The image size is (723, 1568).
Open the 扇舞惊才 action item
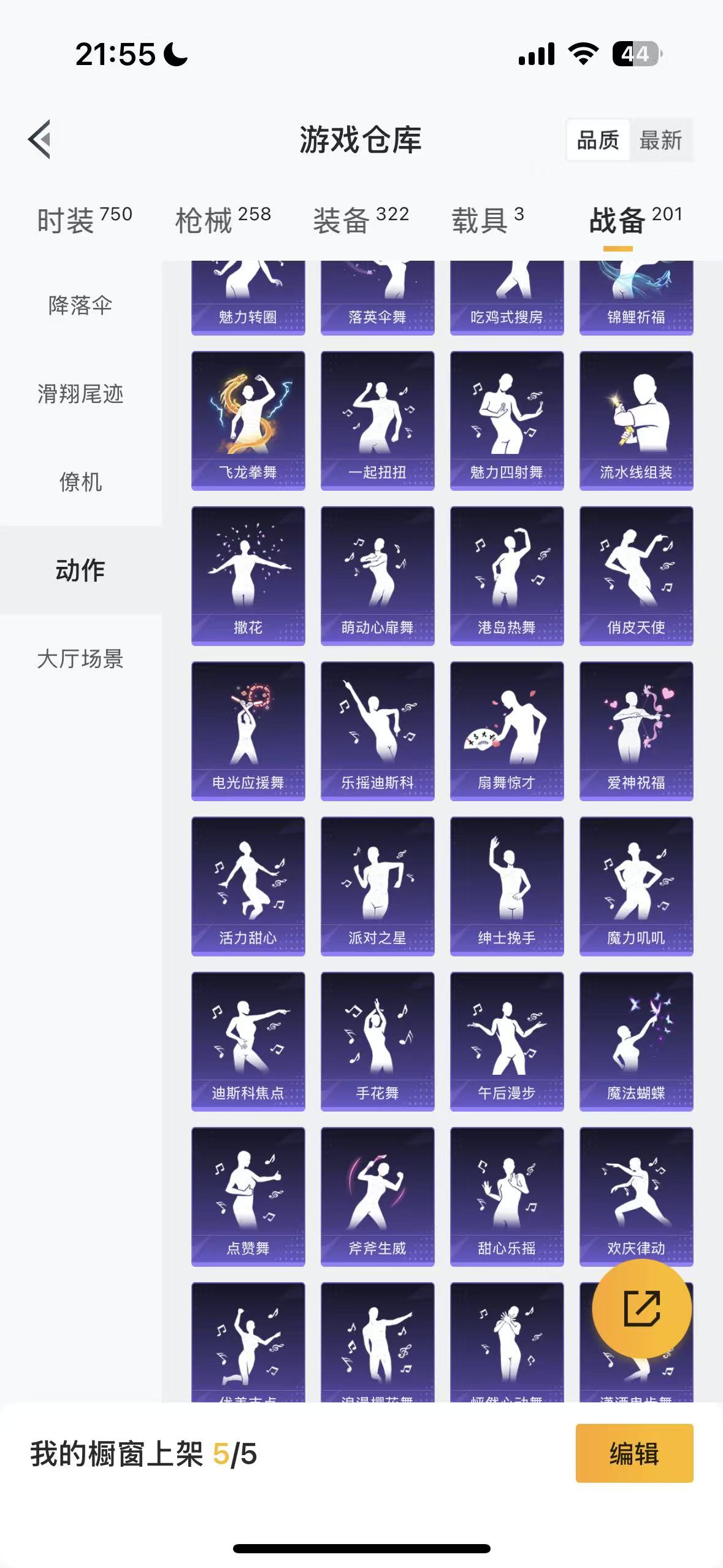507,731
